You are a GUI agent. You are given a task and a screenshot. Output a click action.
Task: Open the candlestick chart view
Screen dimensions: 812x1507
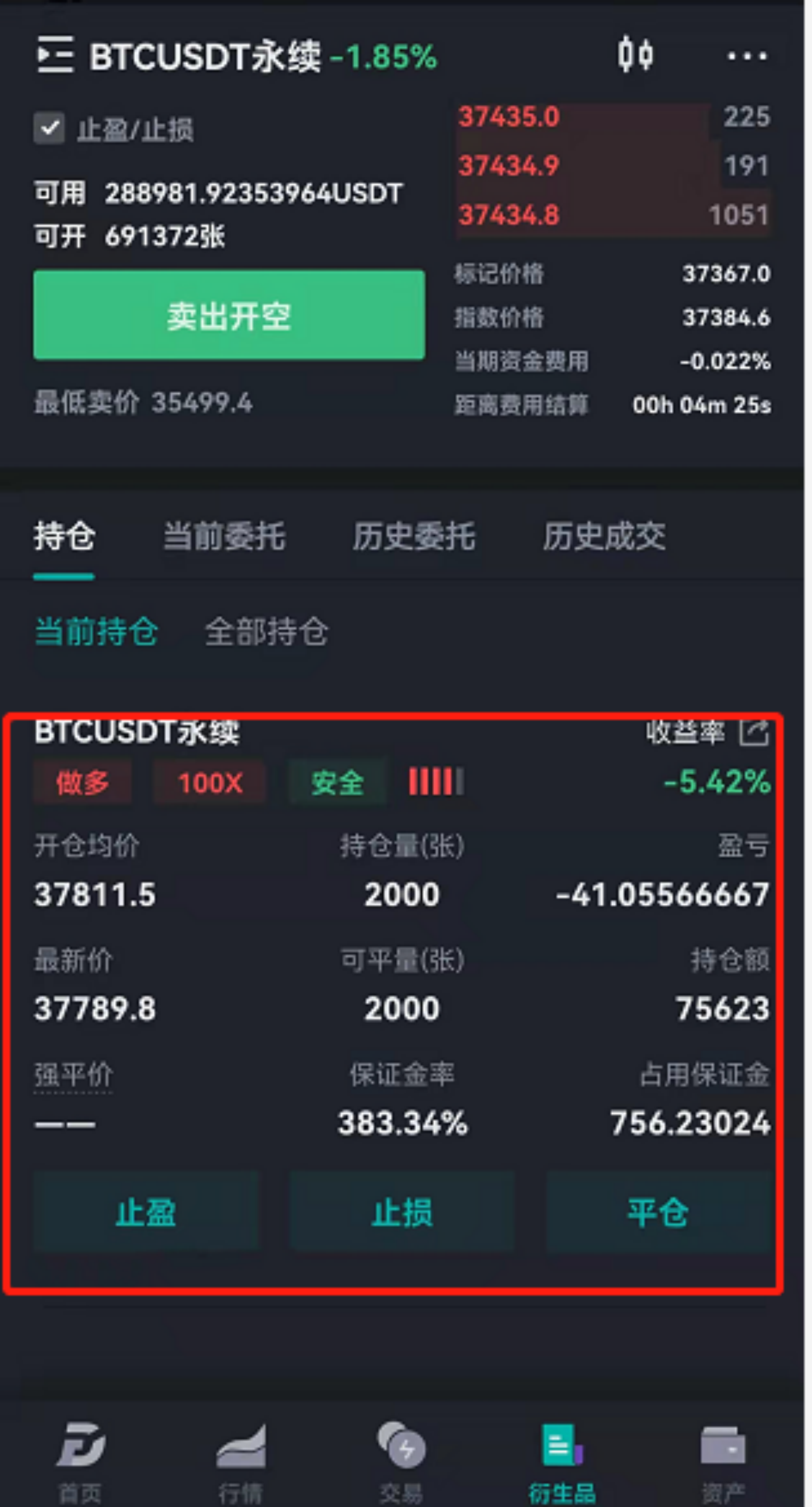point(634,55)
